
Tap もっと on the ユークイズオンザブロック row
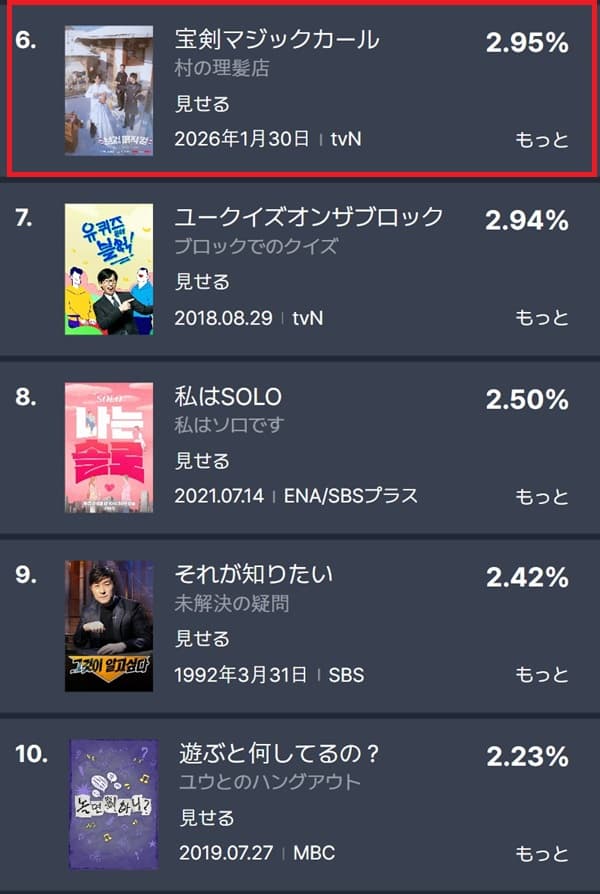pos(542,318)
